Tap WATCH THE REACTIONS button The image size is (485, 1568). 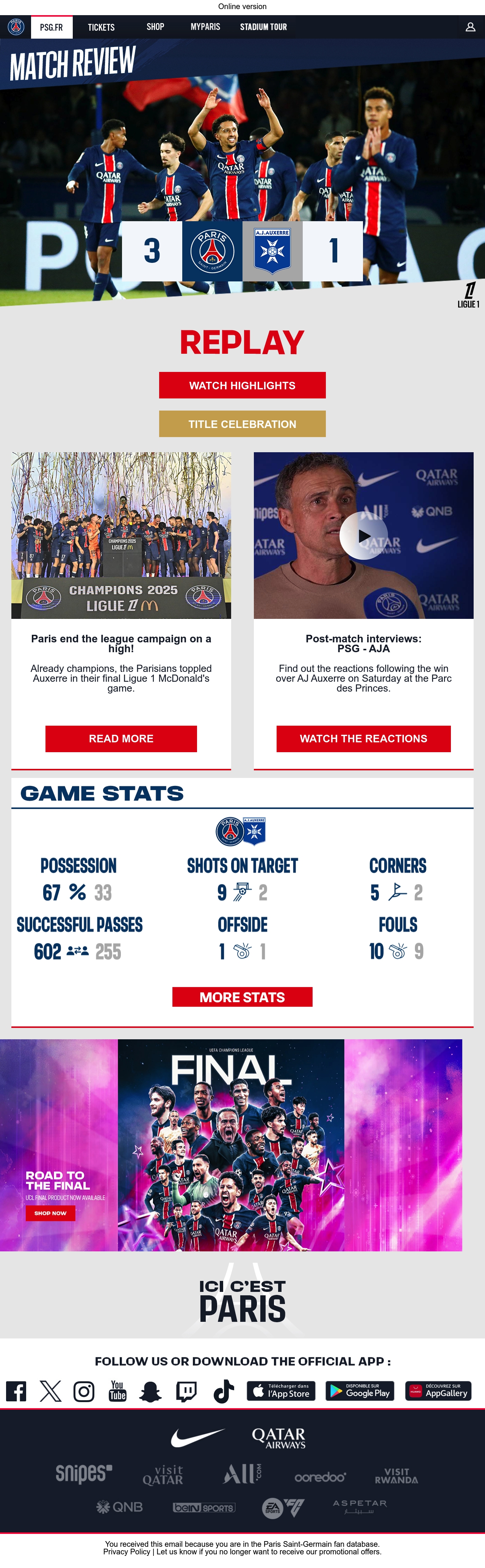coord(364,738)
